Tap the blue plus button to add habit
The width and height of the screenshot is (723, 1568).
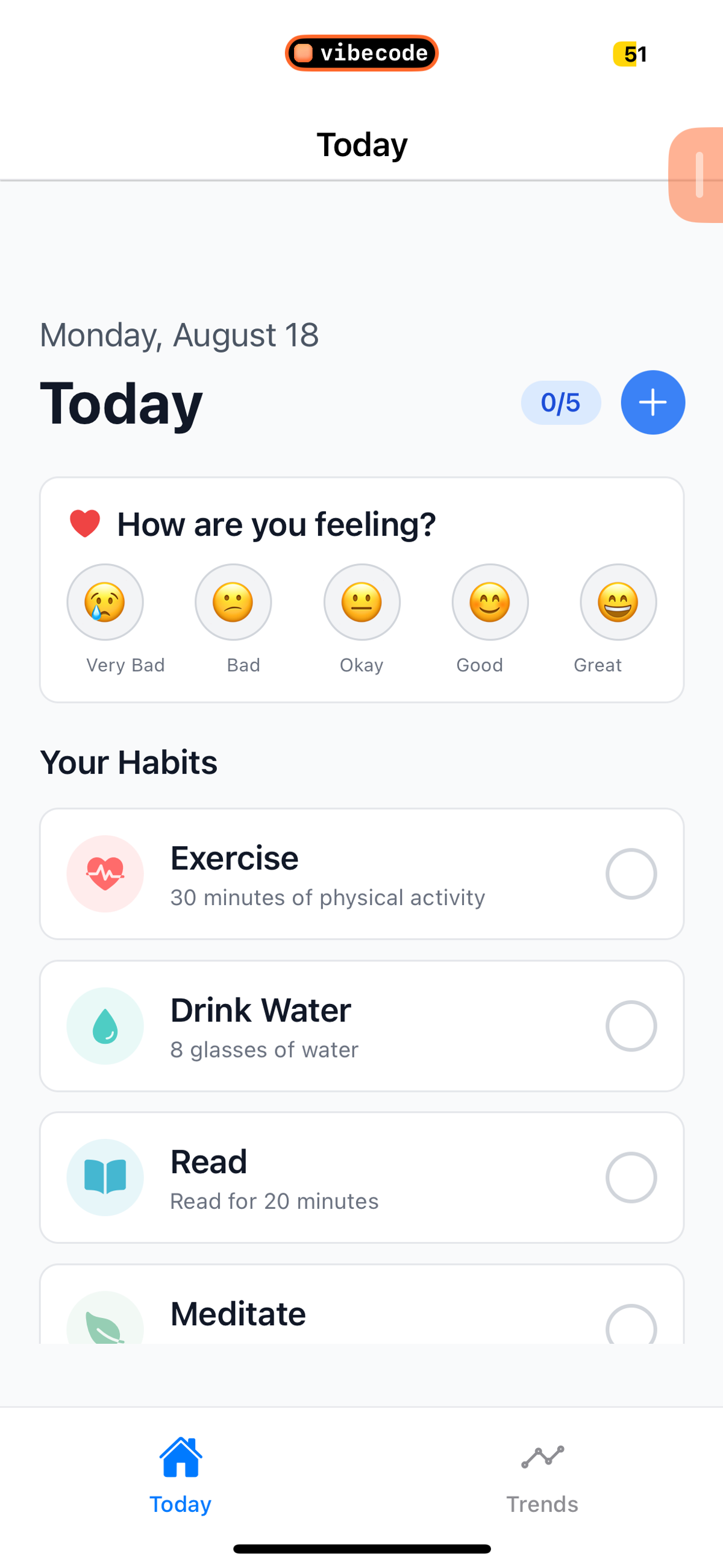(x=653, y=403)
